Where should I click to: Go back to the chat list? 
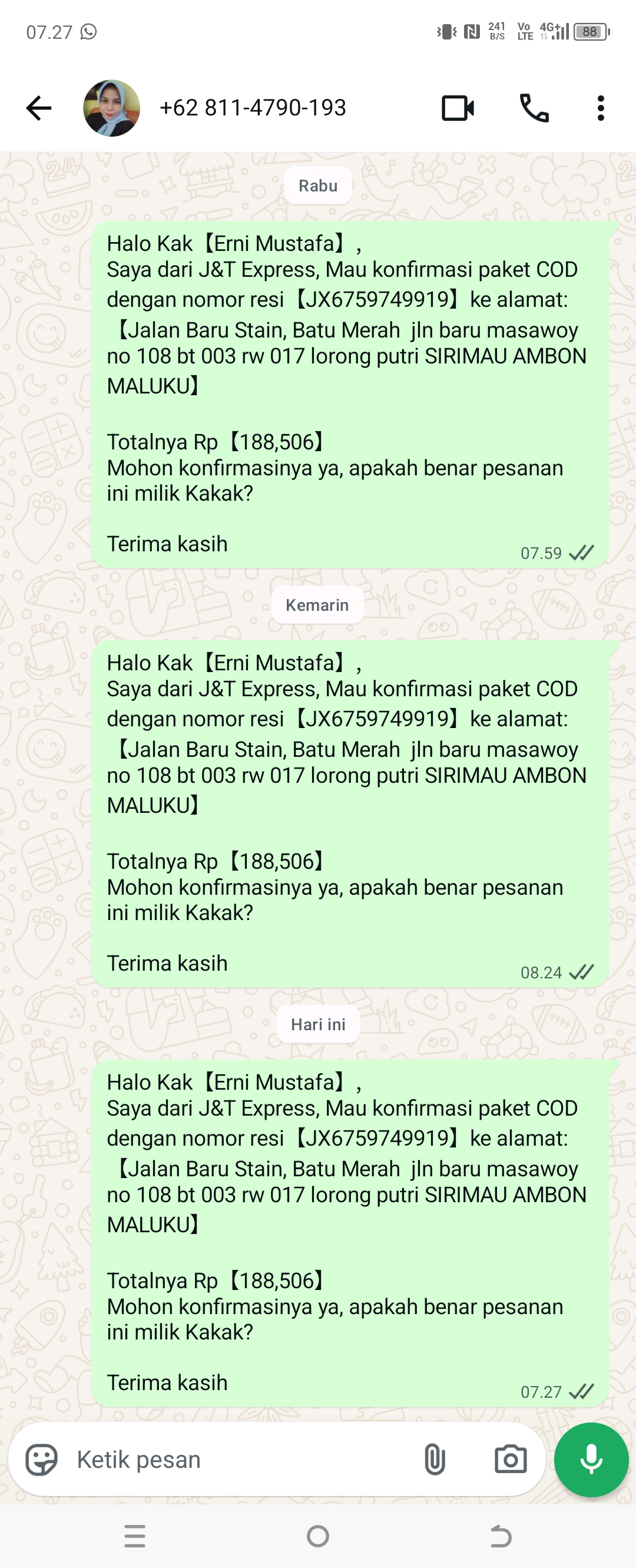click(x=39, y=108)
